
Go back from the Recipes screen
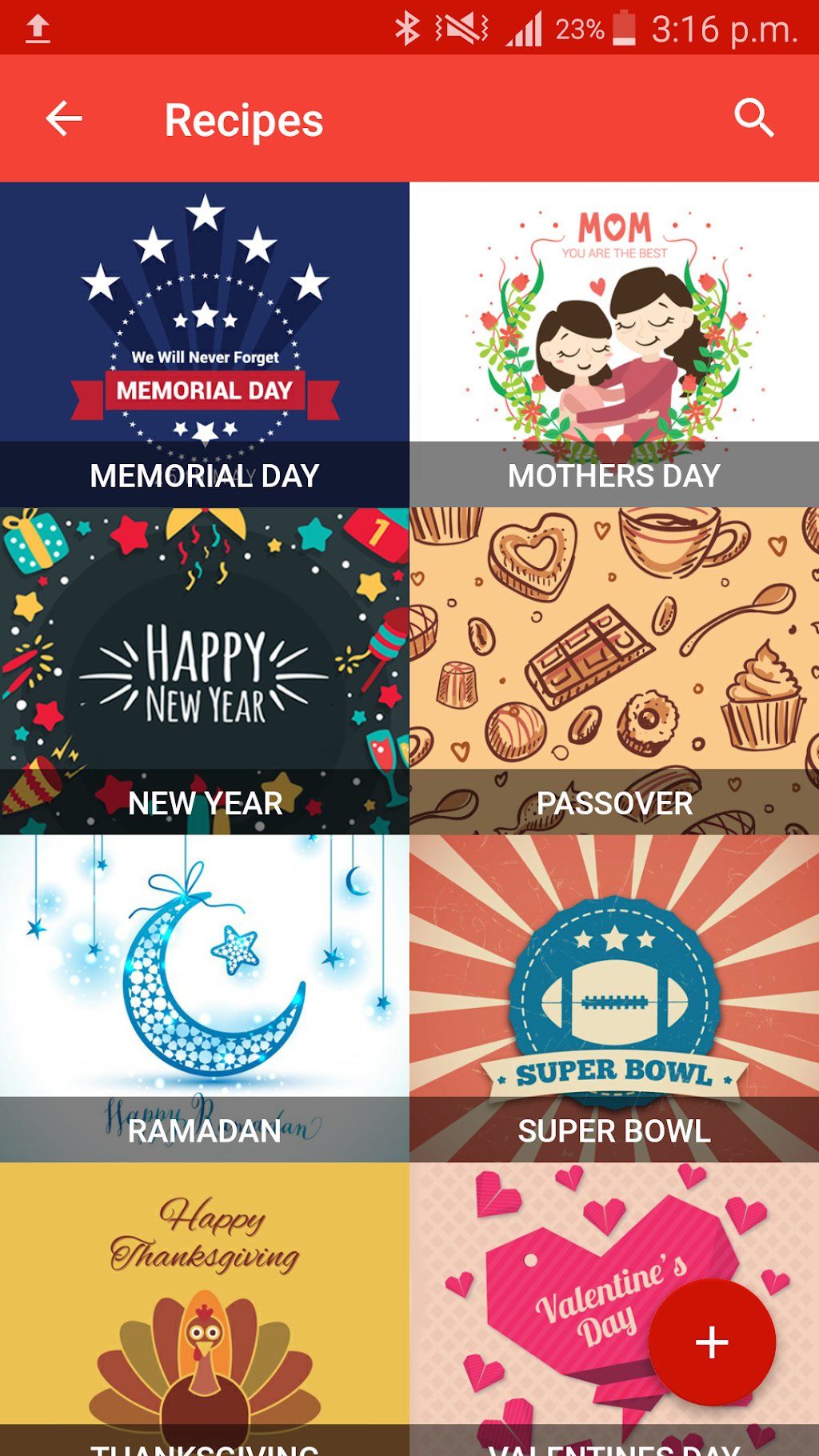tap(64, 119)
